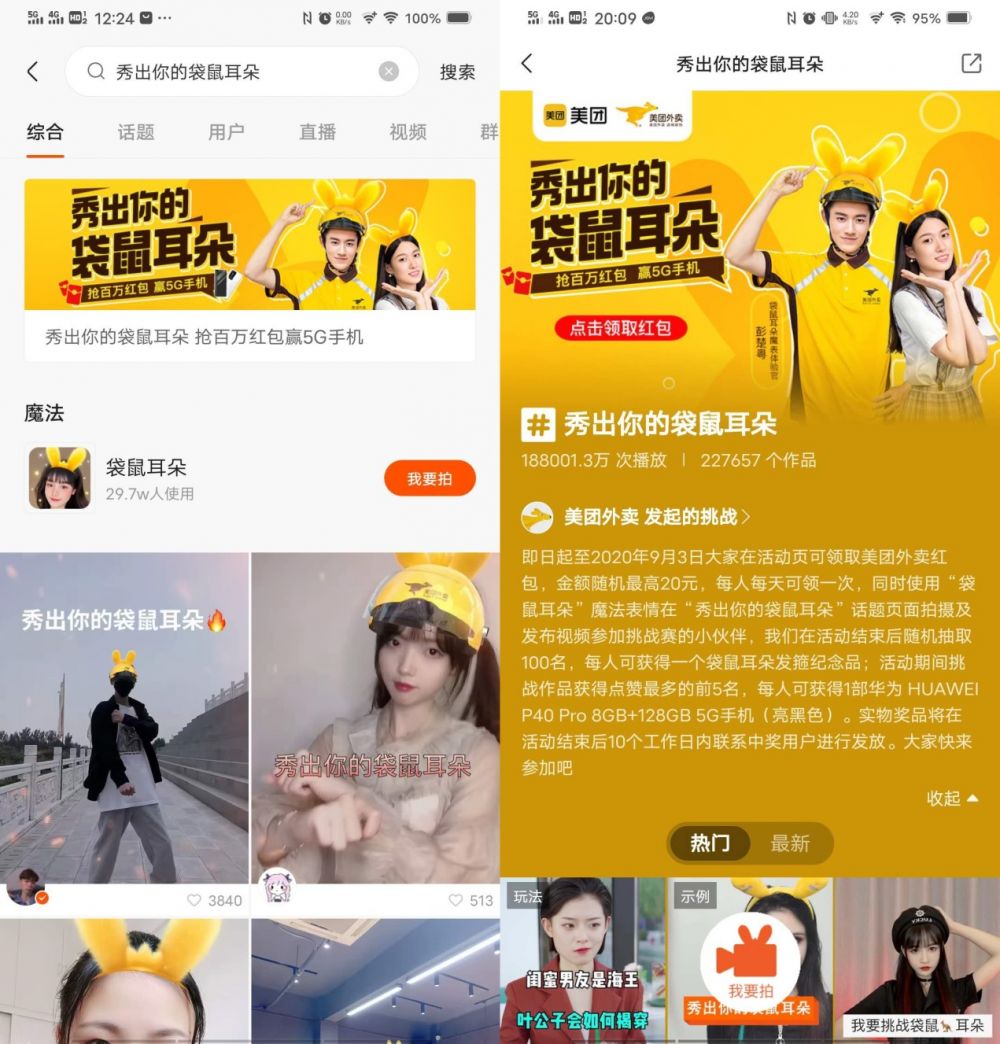Collapse the description with 收起
1000x1044 pixels.
point(952,798)
